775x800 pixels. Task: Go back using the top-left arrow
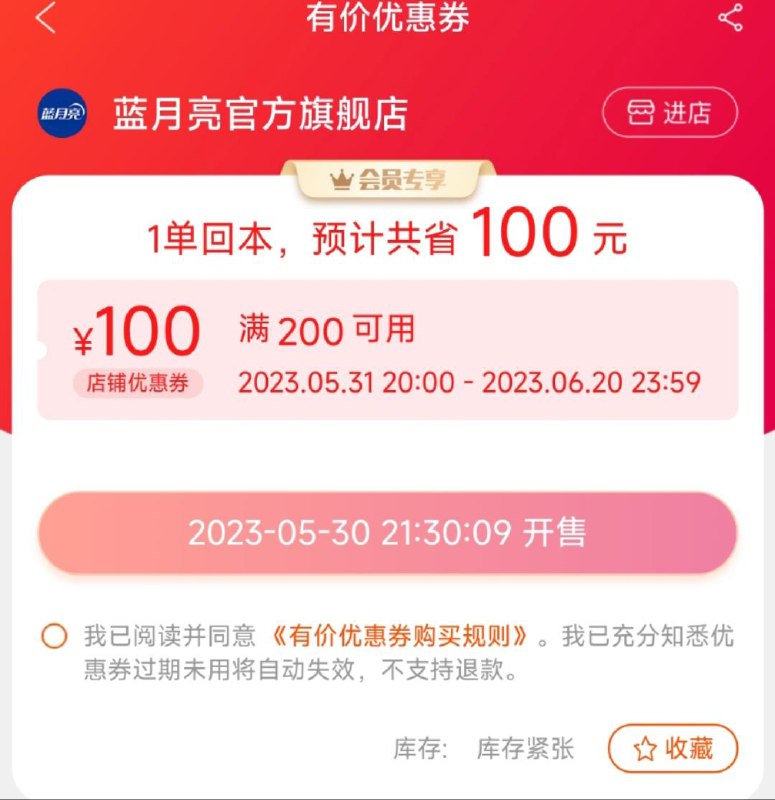click(45, 18)
